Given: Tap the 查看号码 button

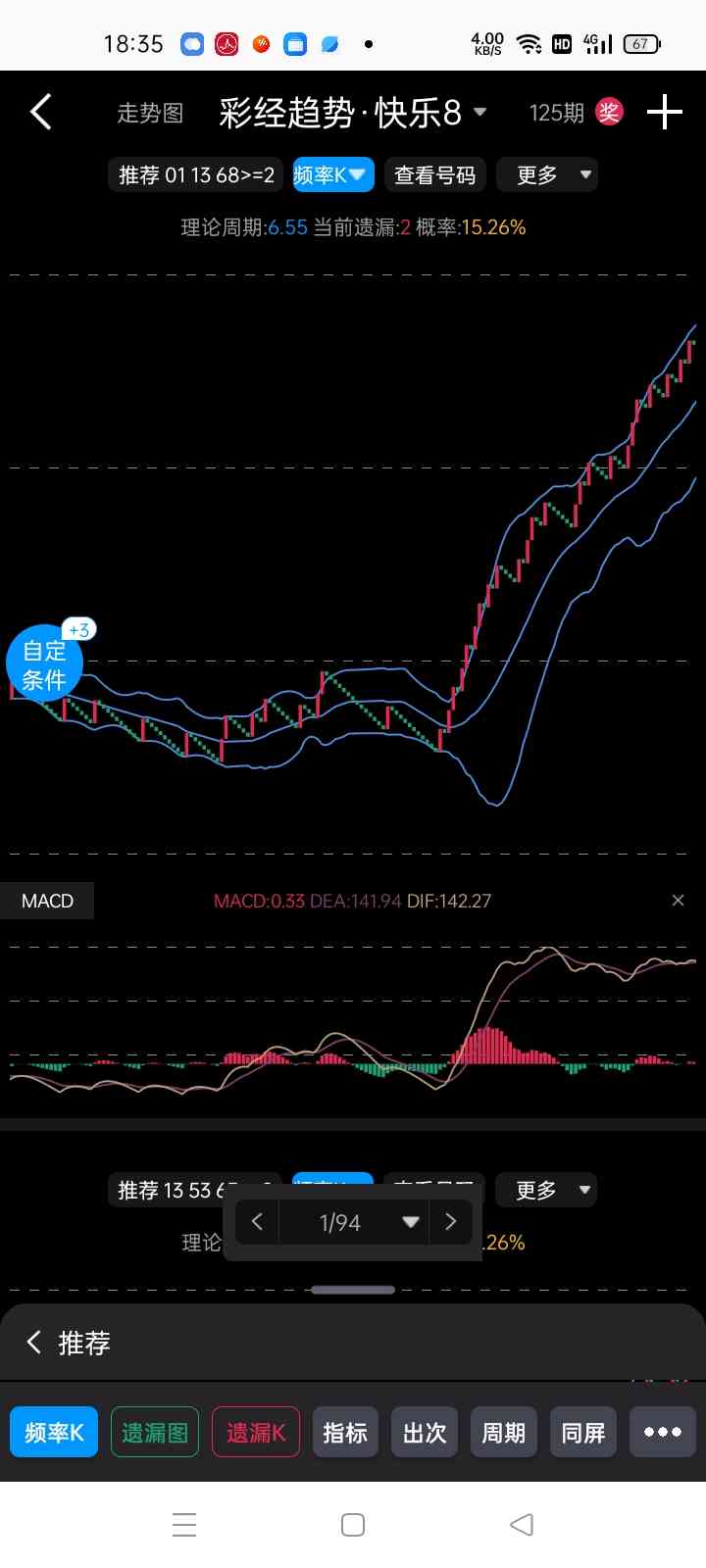Looking at the screenshot, I should pos(434,175).
